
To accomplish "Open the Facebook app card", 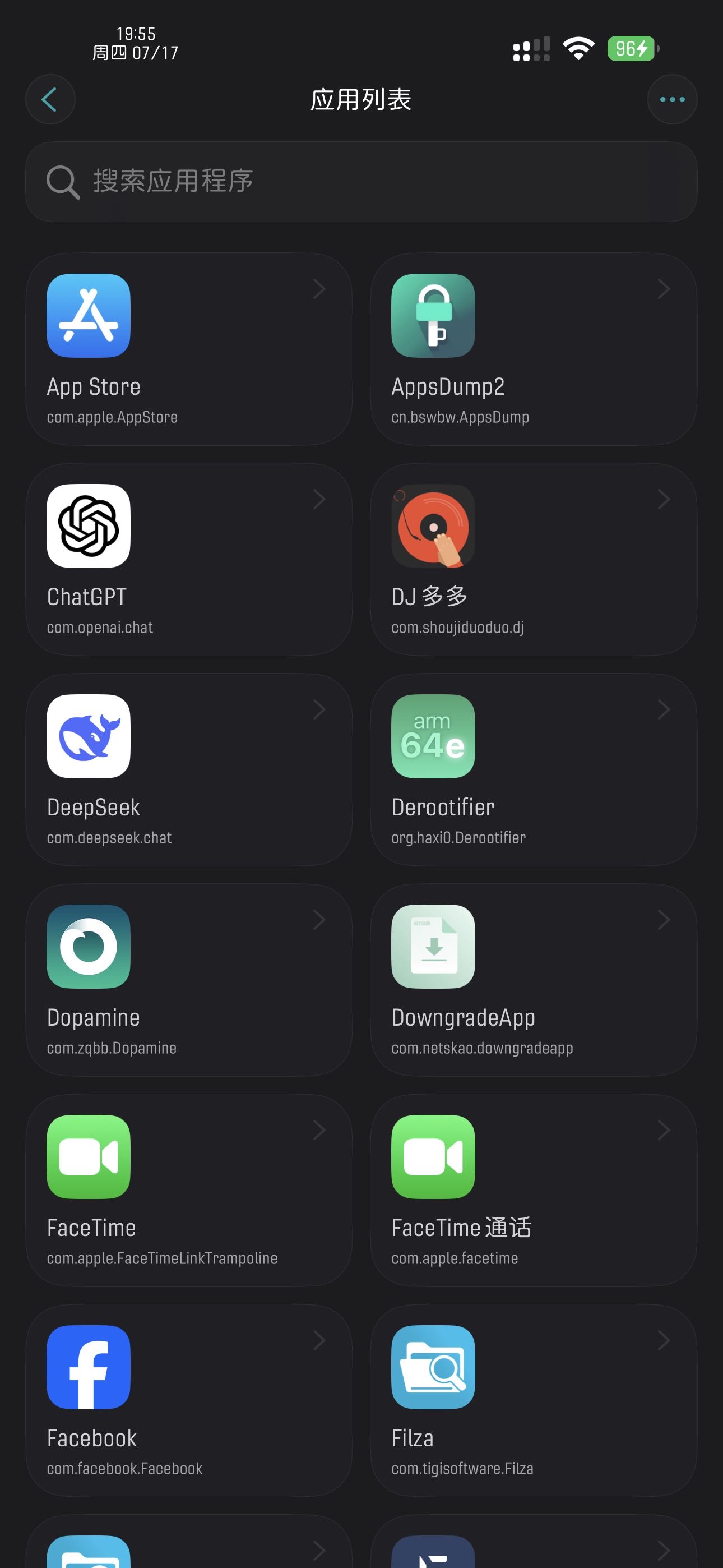I will tap(189, 1400).
